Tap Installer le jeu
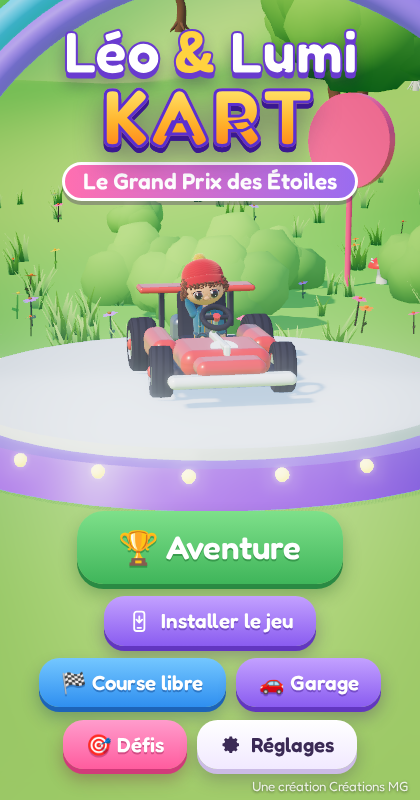The width and height of the screenshot is (420, 800). [x=210, y=622]
